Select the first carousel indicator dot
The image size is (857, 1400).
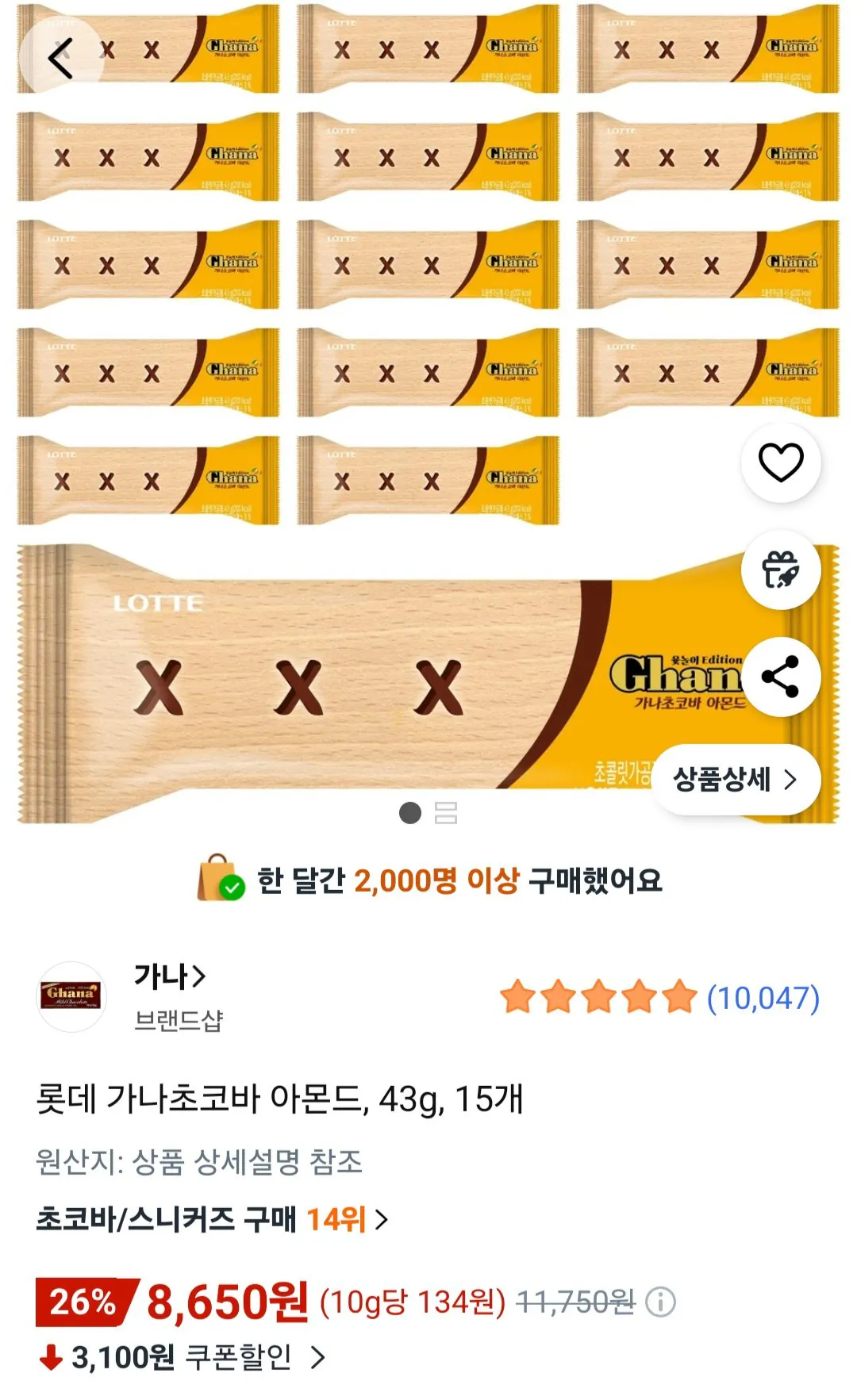(410, 812)
